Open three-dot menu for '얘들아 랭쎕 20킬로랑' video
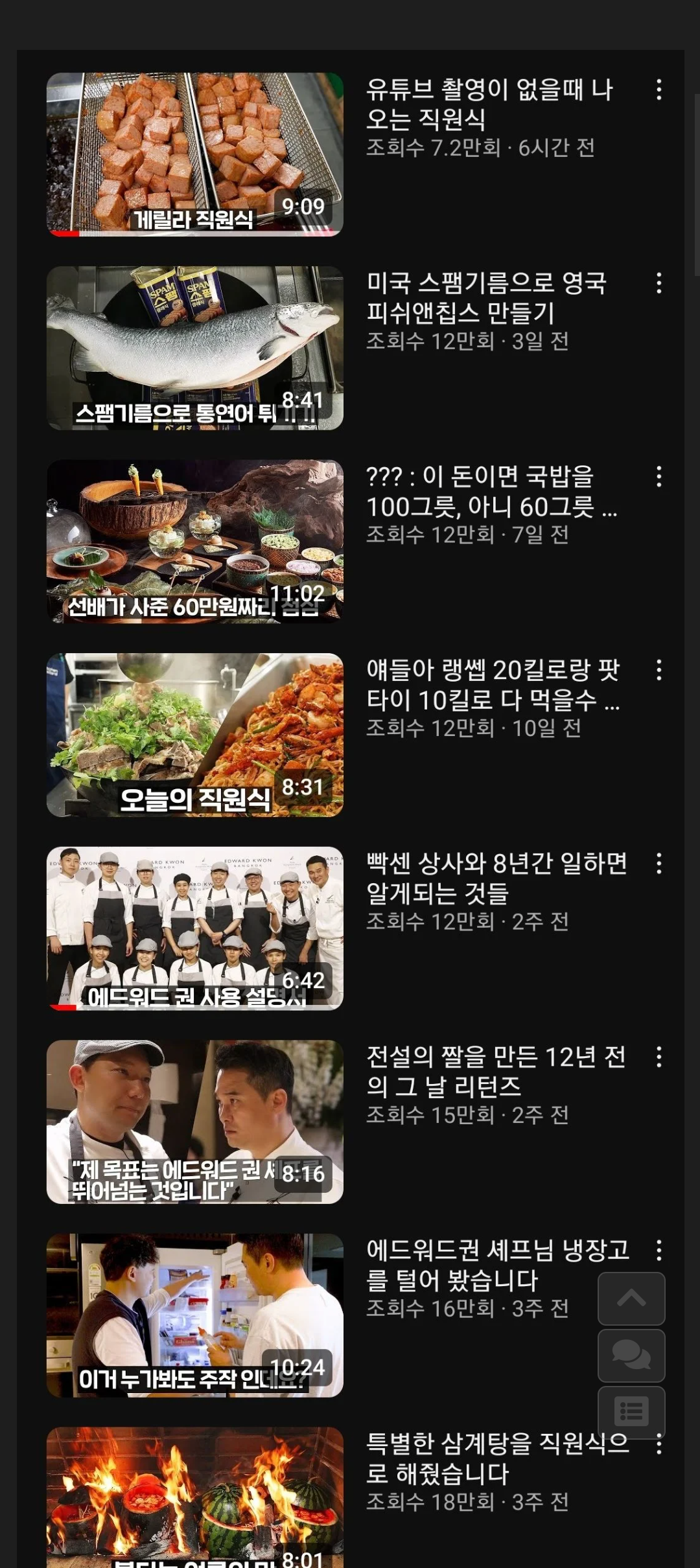 659,670
